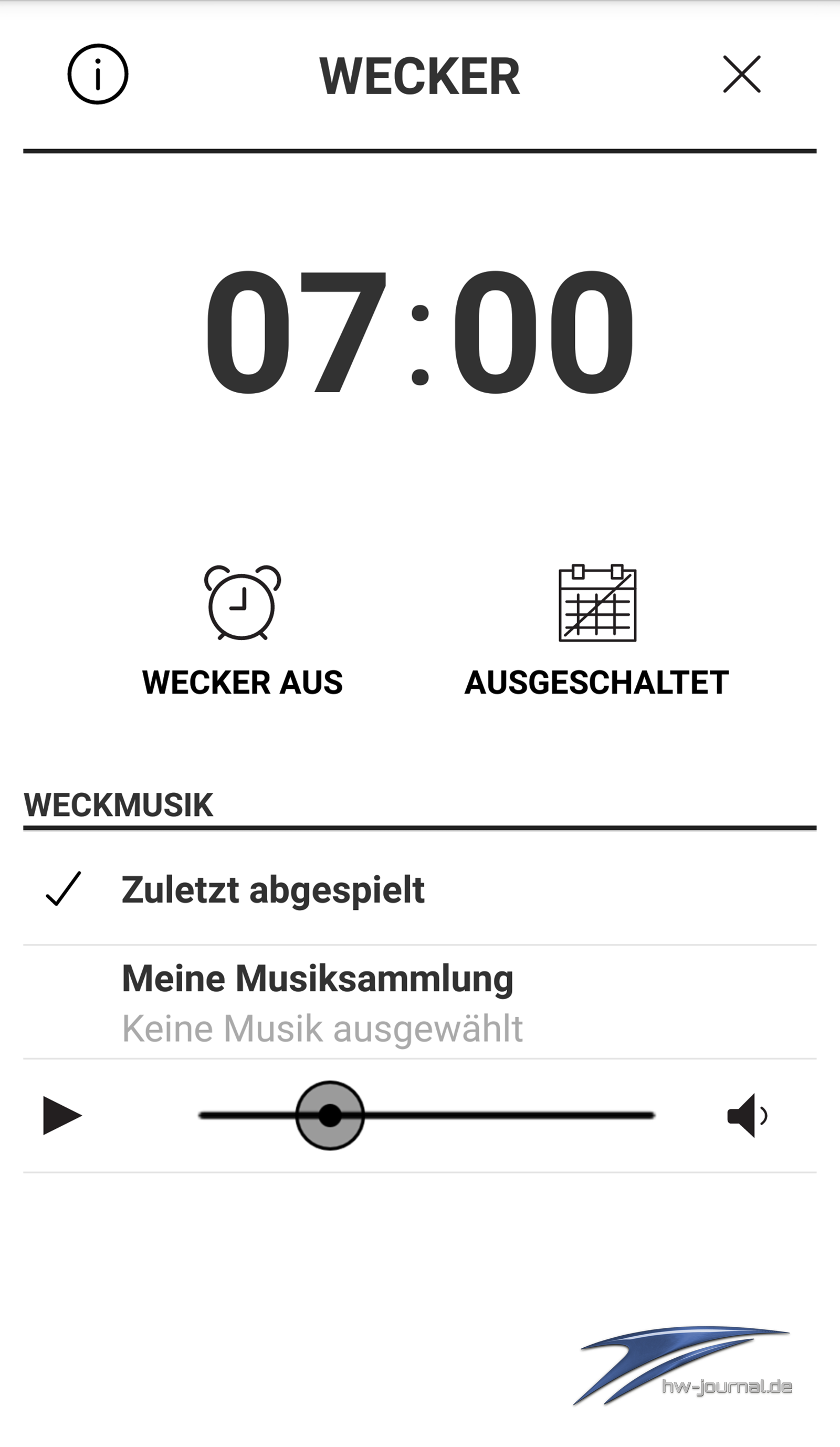Toggle the Wecker Aus alarm switch

pos(243,631)
